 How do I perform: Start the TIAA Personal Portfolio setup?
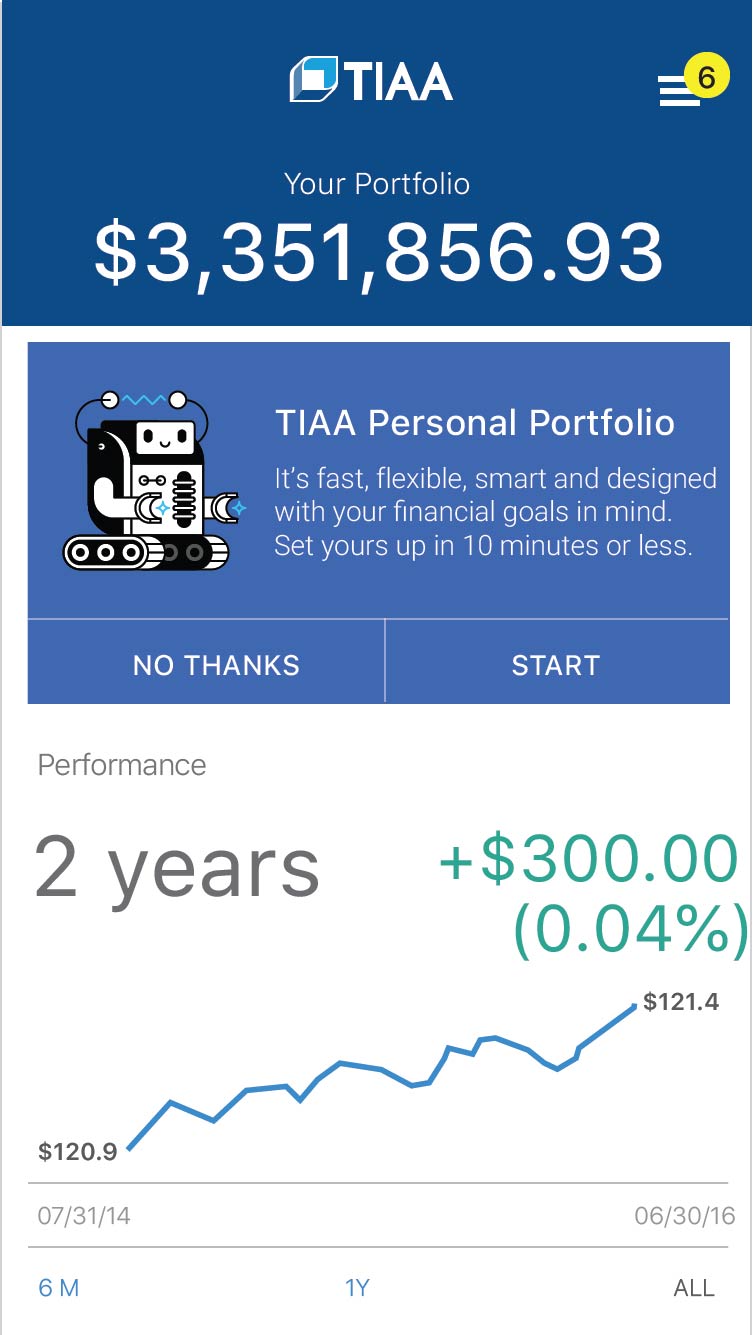pyautogui.click(x=557, y=665)
